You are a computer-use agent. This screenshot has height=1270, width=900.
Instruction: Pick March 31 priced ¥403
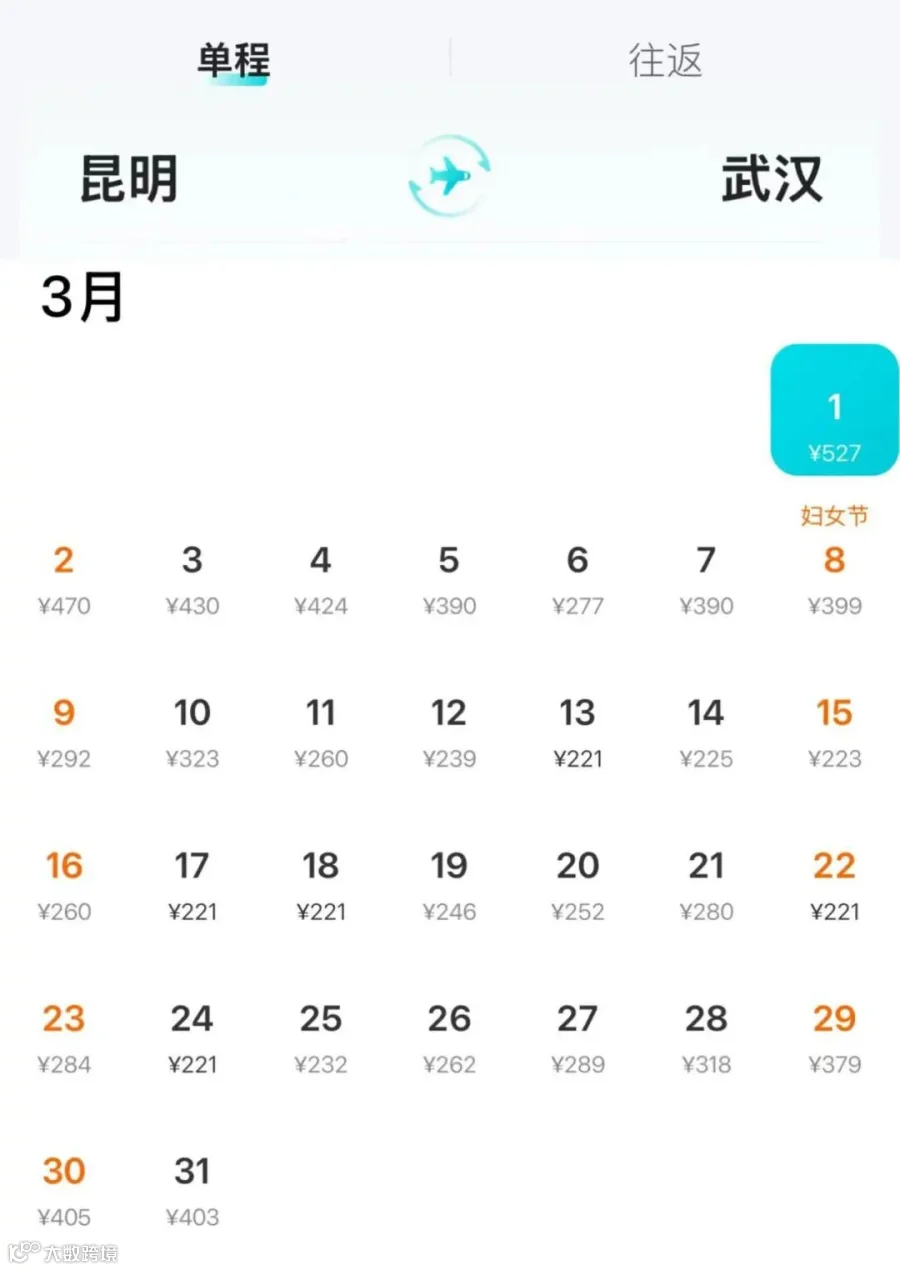click(192, 1192)
